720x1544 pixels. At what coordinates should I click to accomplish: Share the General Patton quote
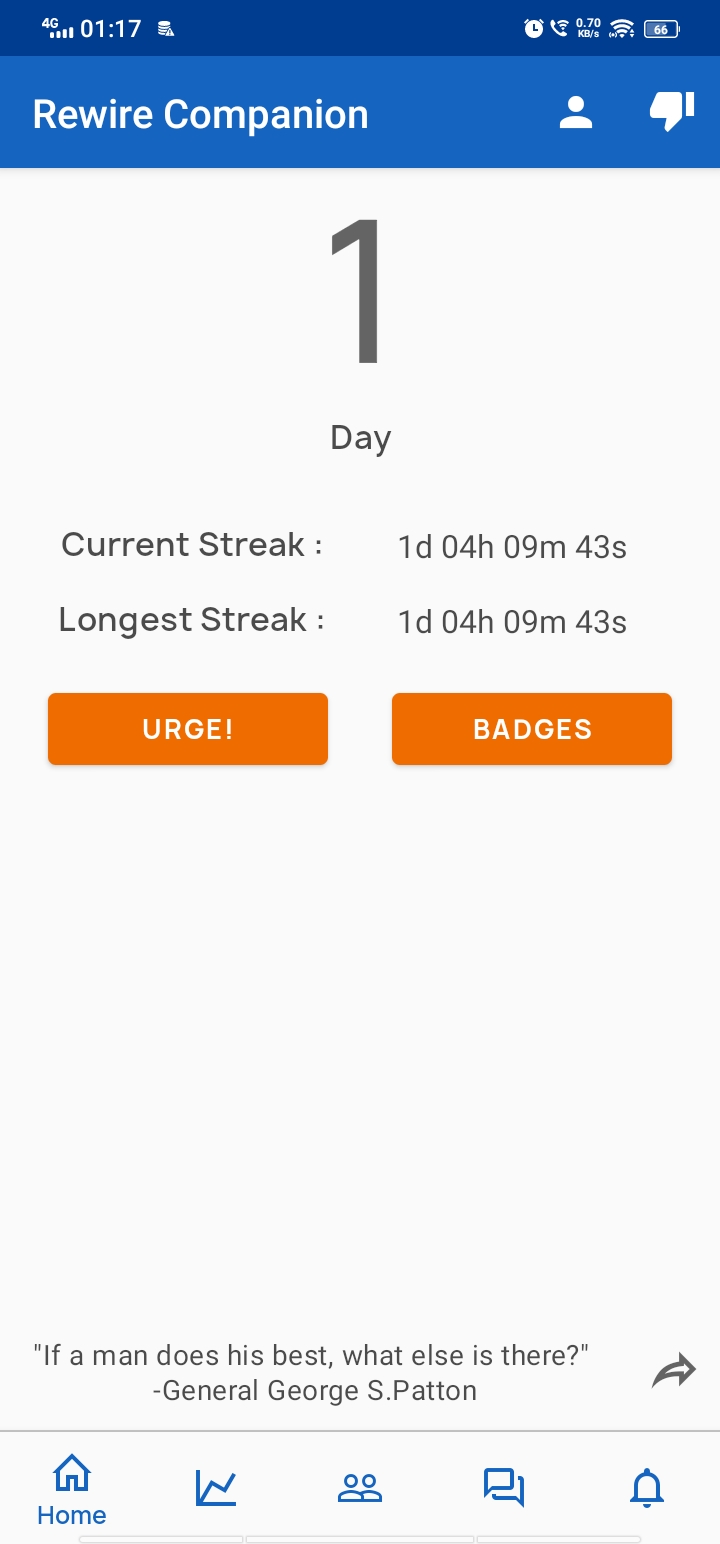[x=673, y=1372]
